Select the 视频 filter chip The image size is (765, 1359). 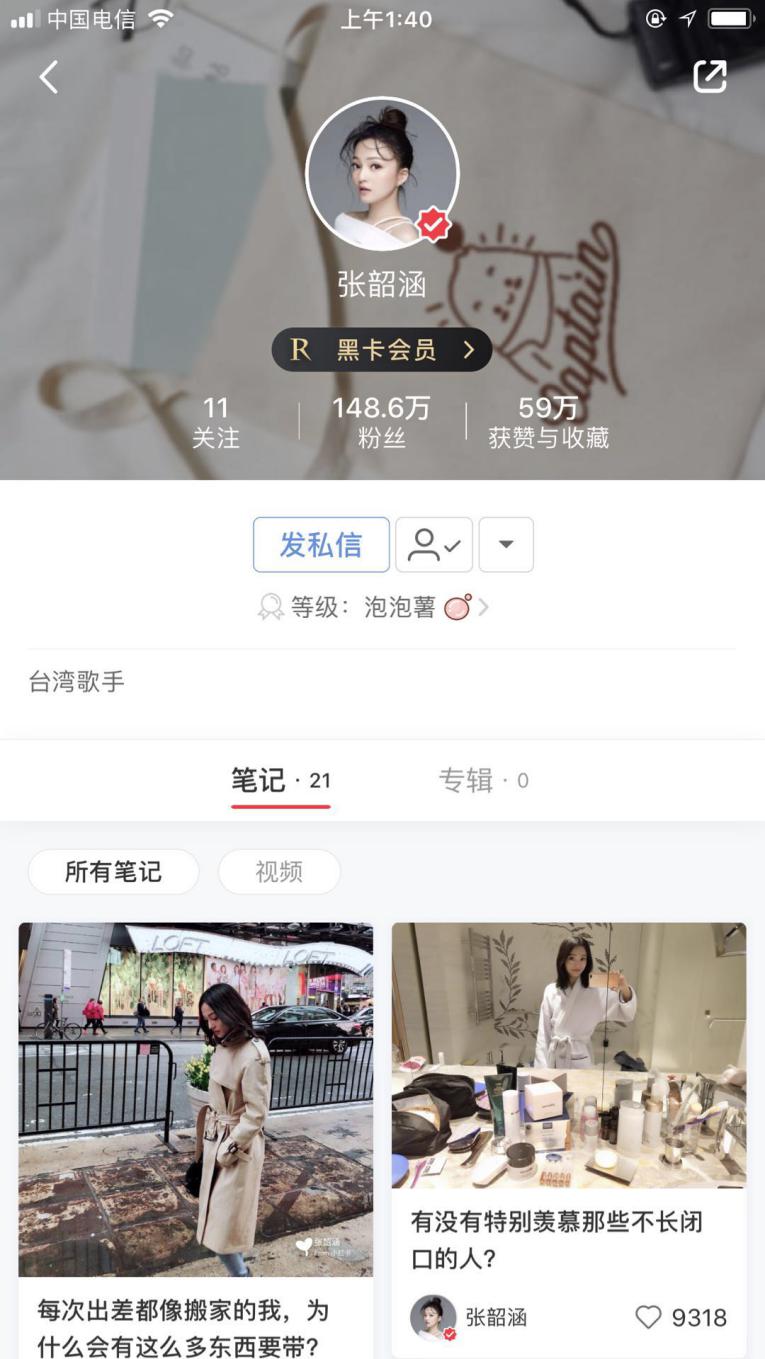point(279,871)
